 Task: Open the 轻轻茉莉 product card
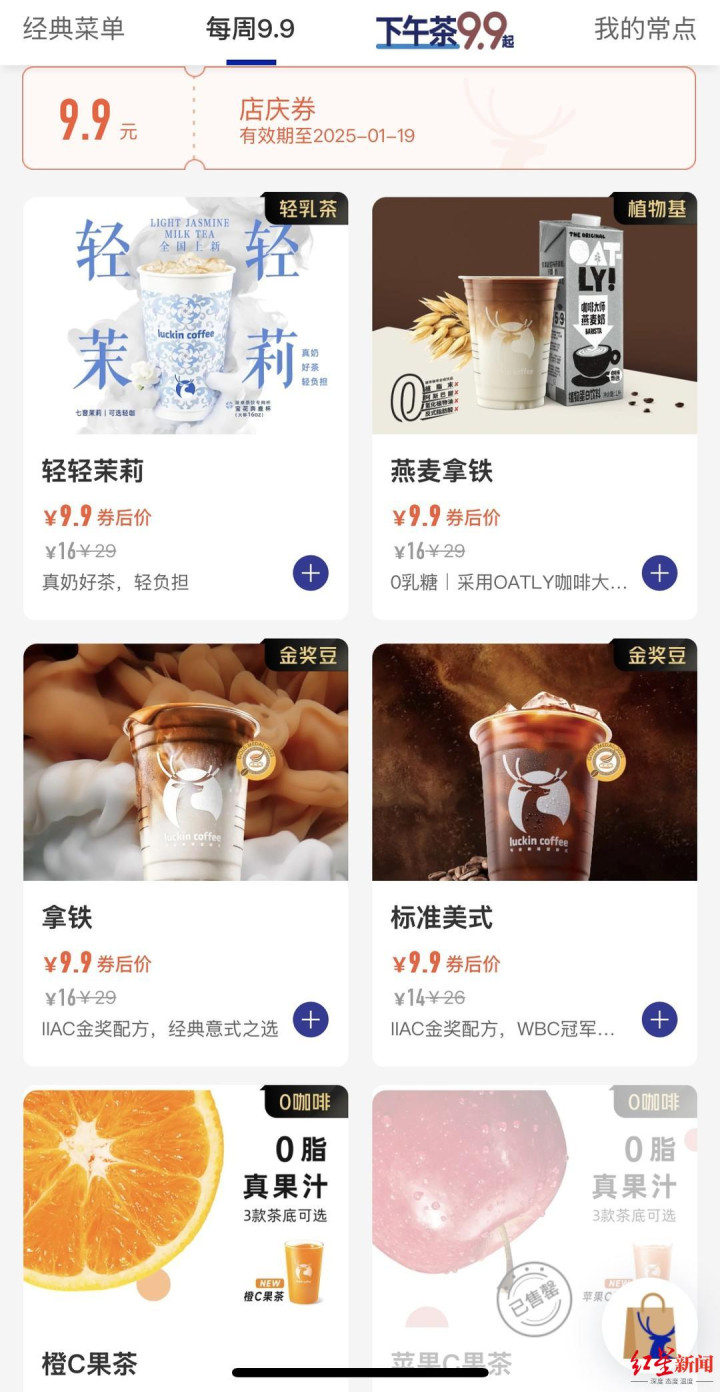point(186,408)
